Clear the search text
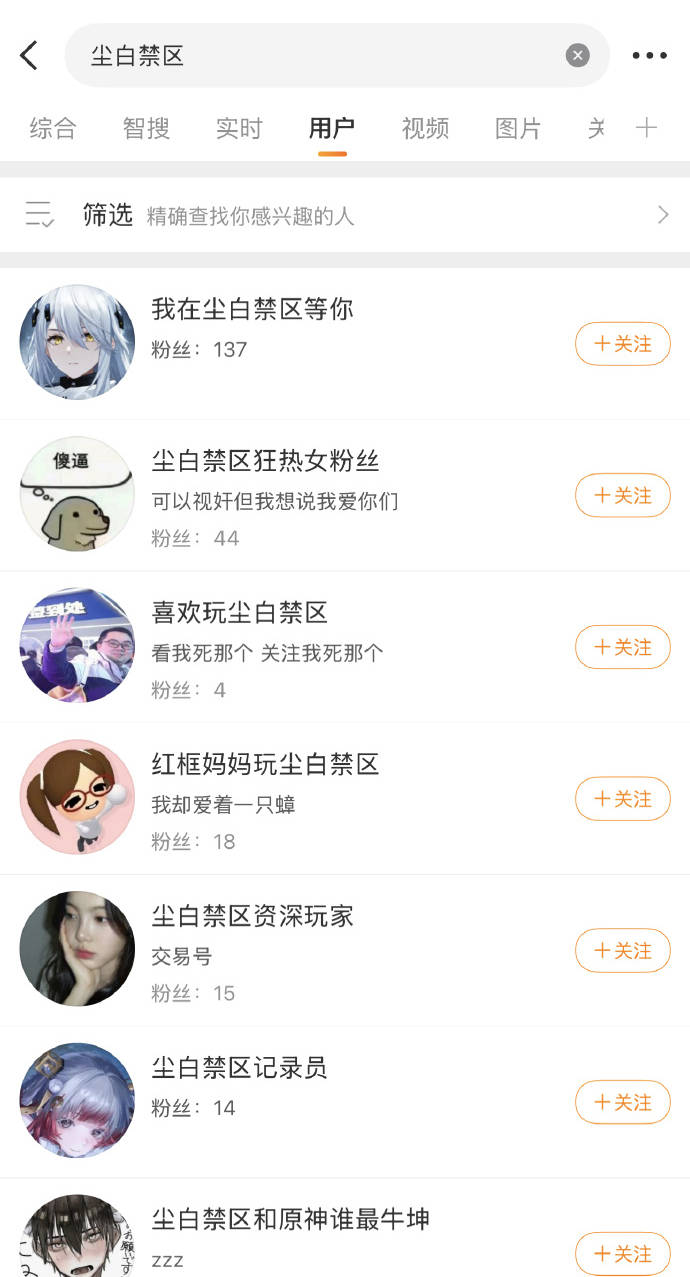Screen dimensions: 690x1277 pos(578,56)
